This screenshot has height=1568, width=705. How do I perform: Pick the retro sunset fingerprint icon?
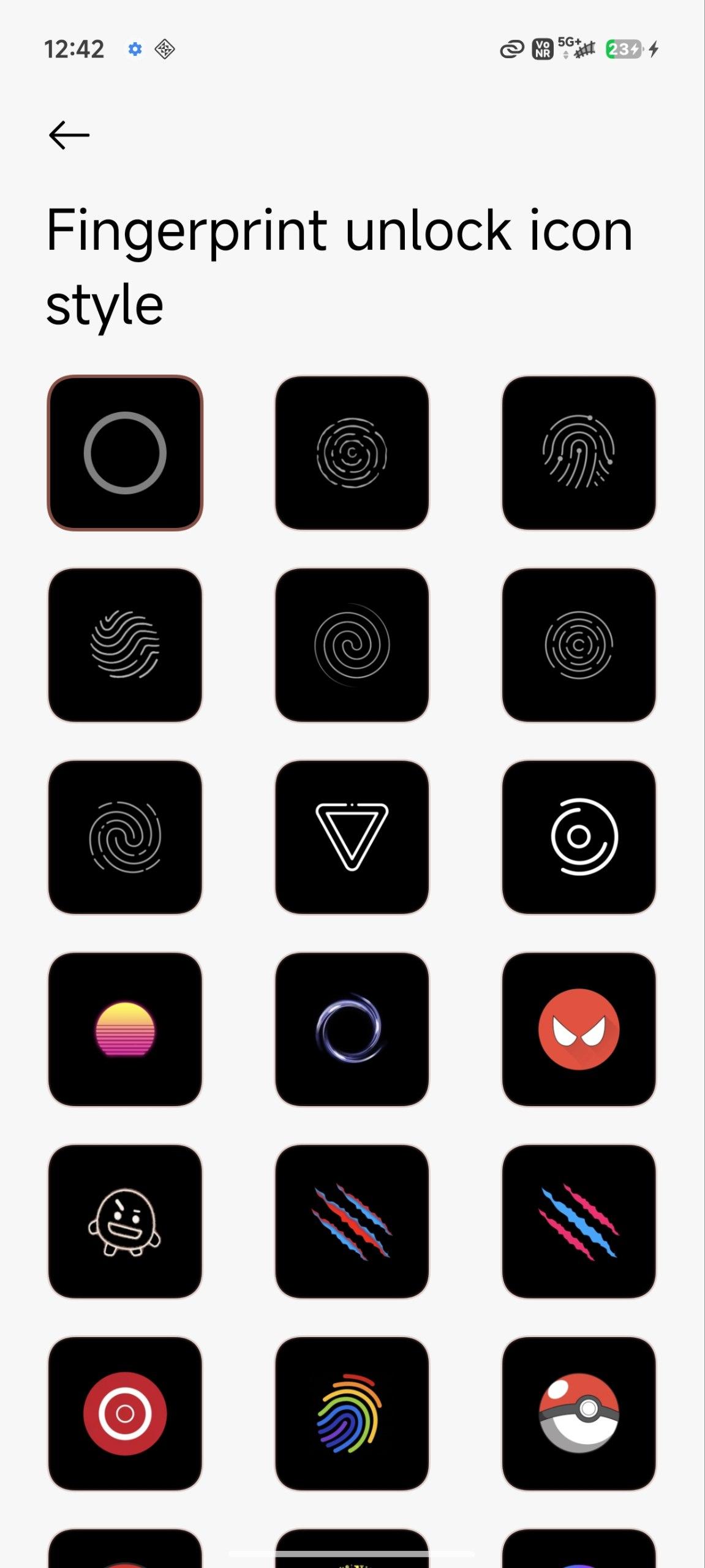(x=125, y=1029)
